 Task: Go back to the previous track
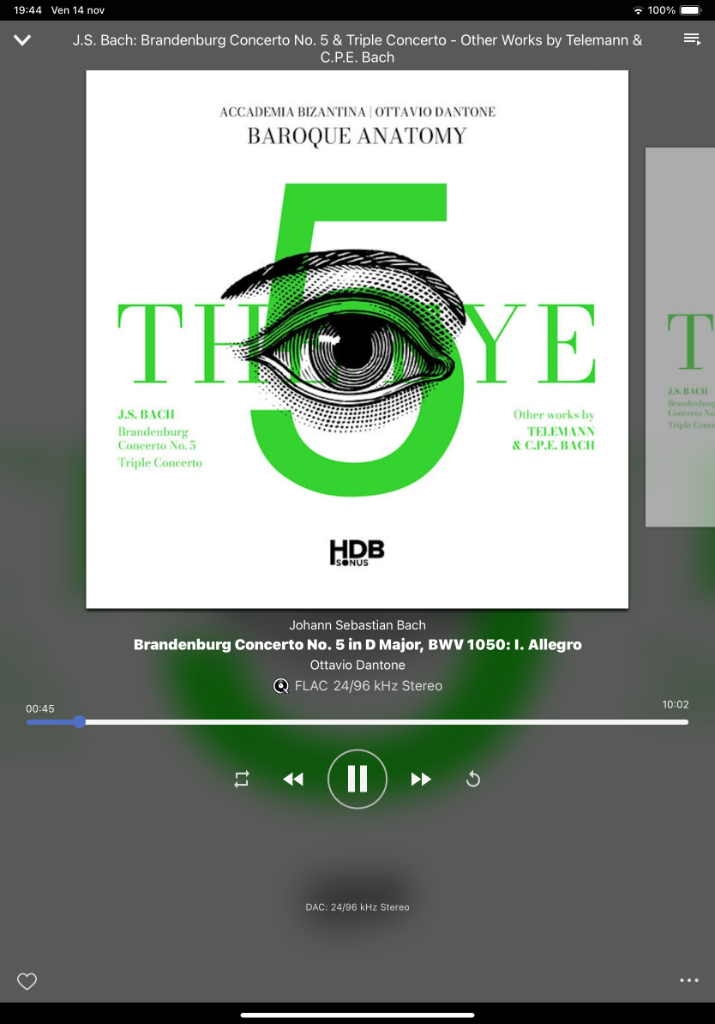click(293, 779)
